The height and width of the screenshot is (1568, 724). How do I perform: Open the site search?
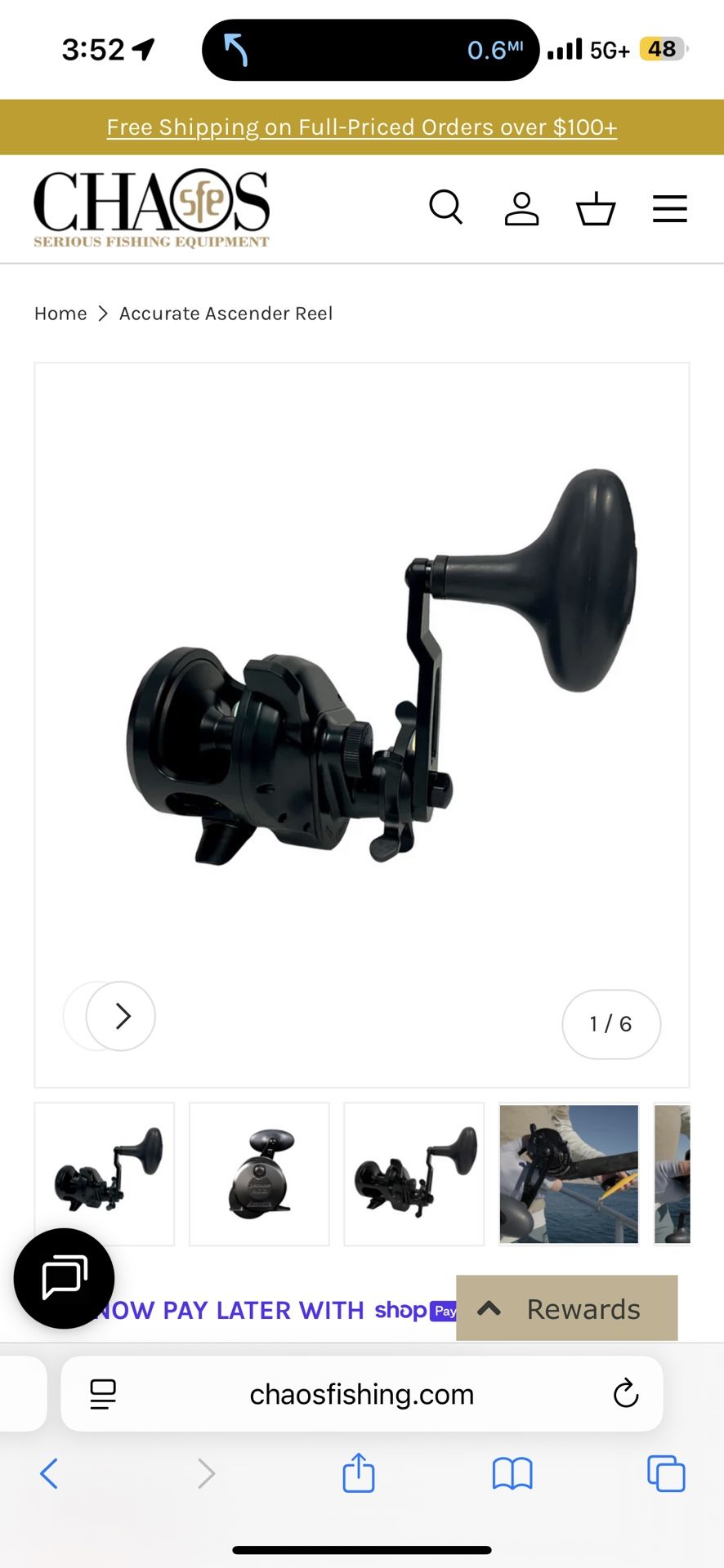coord(446,208)
